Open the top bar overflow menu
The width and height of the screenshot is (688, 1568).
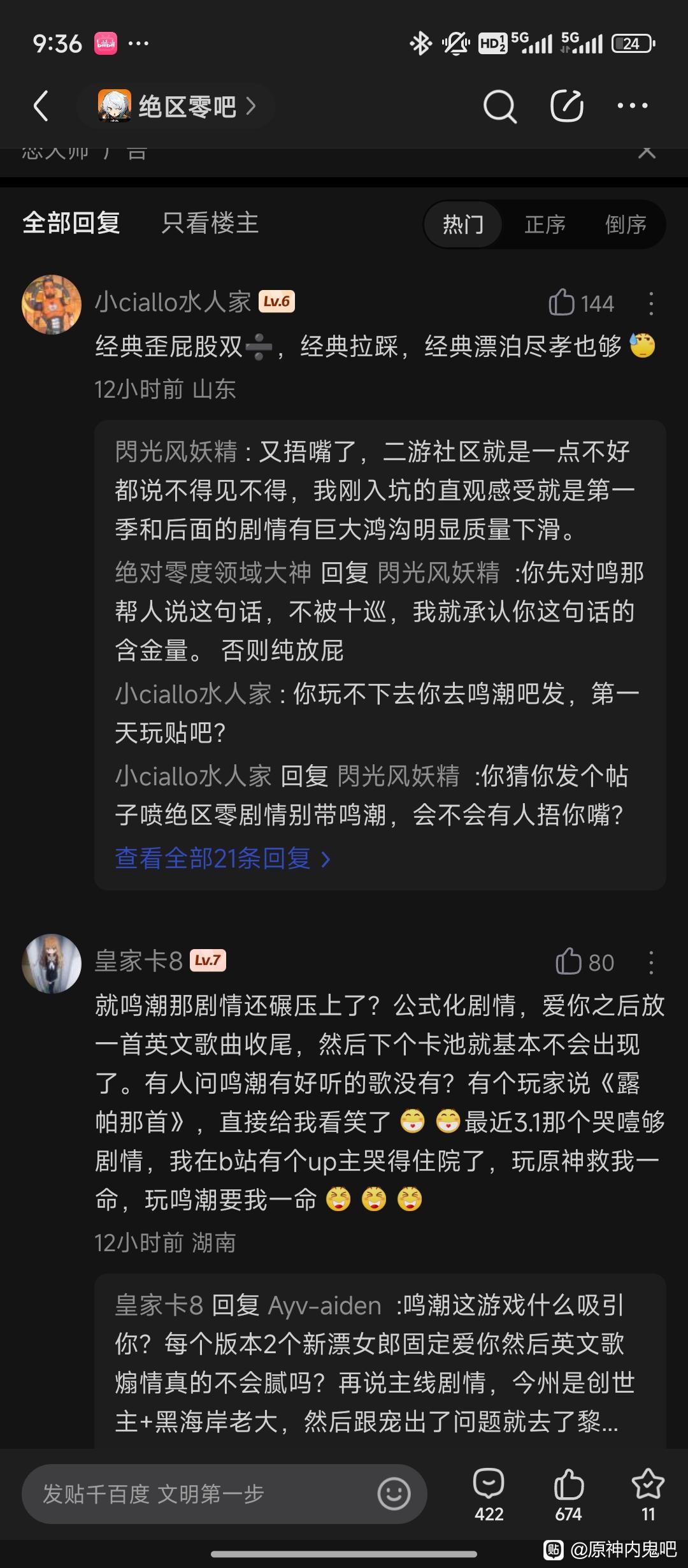point(632,106)
